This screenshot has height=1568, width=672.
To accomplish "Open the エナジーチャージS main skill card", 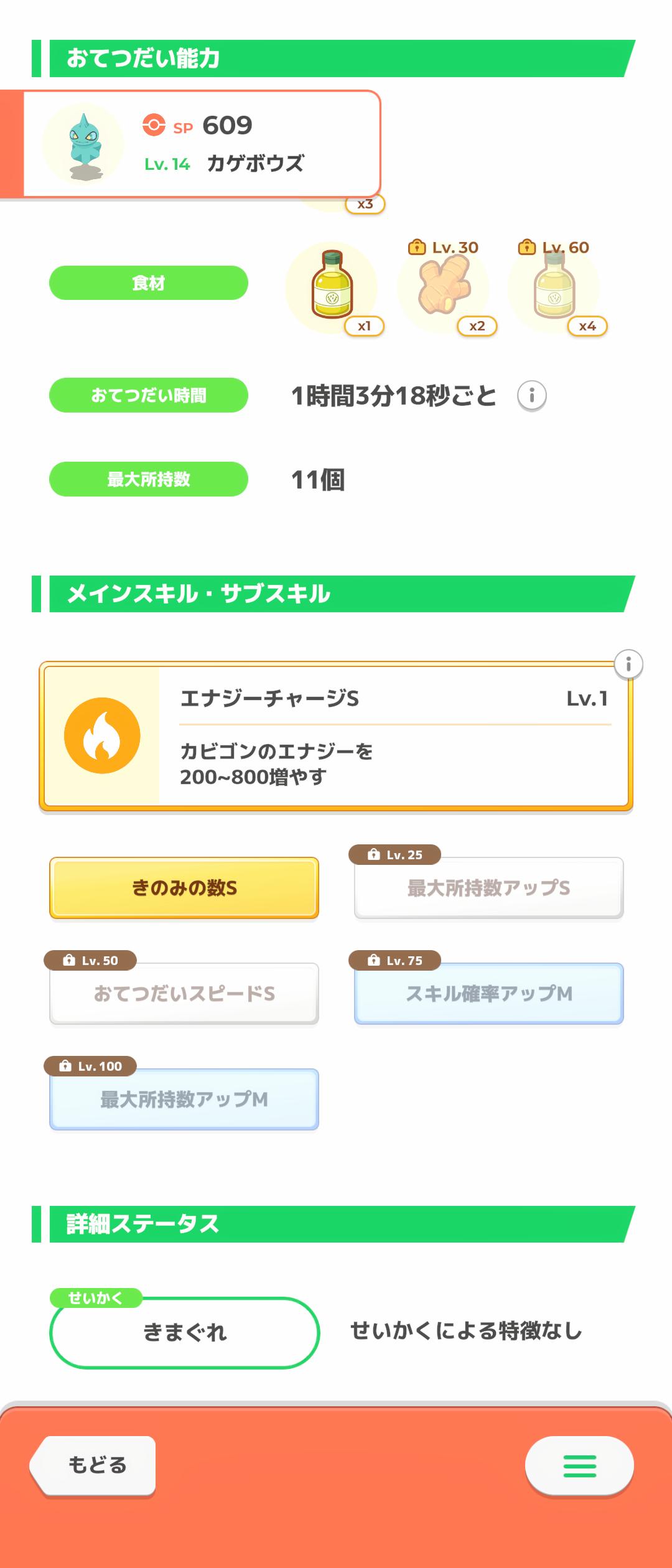I will click(x=336, y=736).
